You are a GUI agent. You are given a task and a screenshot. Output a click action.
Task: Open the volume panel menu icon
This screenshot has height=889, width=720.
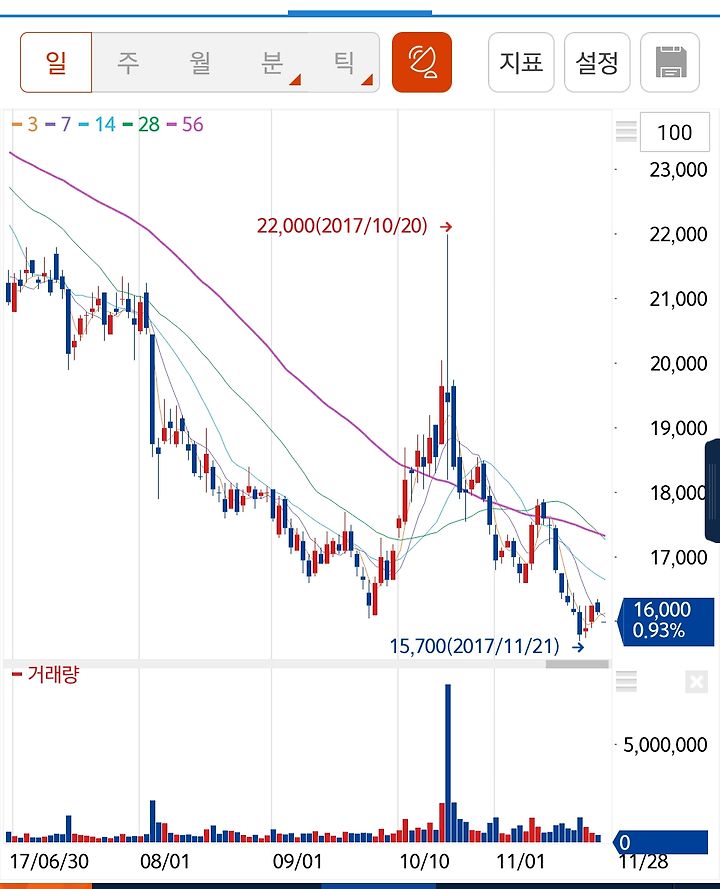626,682
